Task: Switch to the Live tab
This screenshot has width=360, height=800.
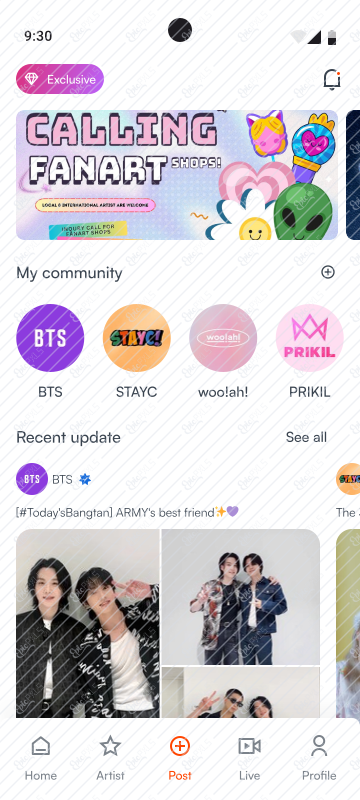Action: pos(249,758)
